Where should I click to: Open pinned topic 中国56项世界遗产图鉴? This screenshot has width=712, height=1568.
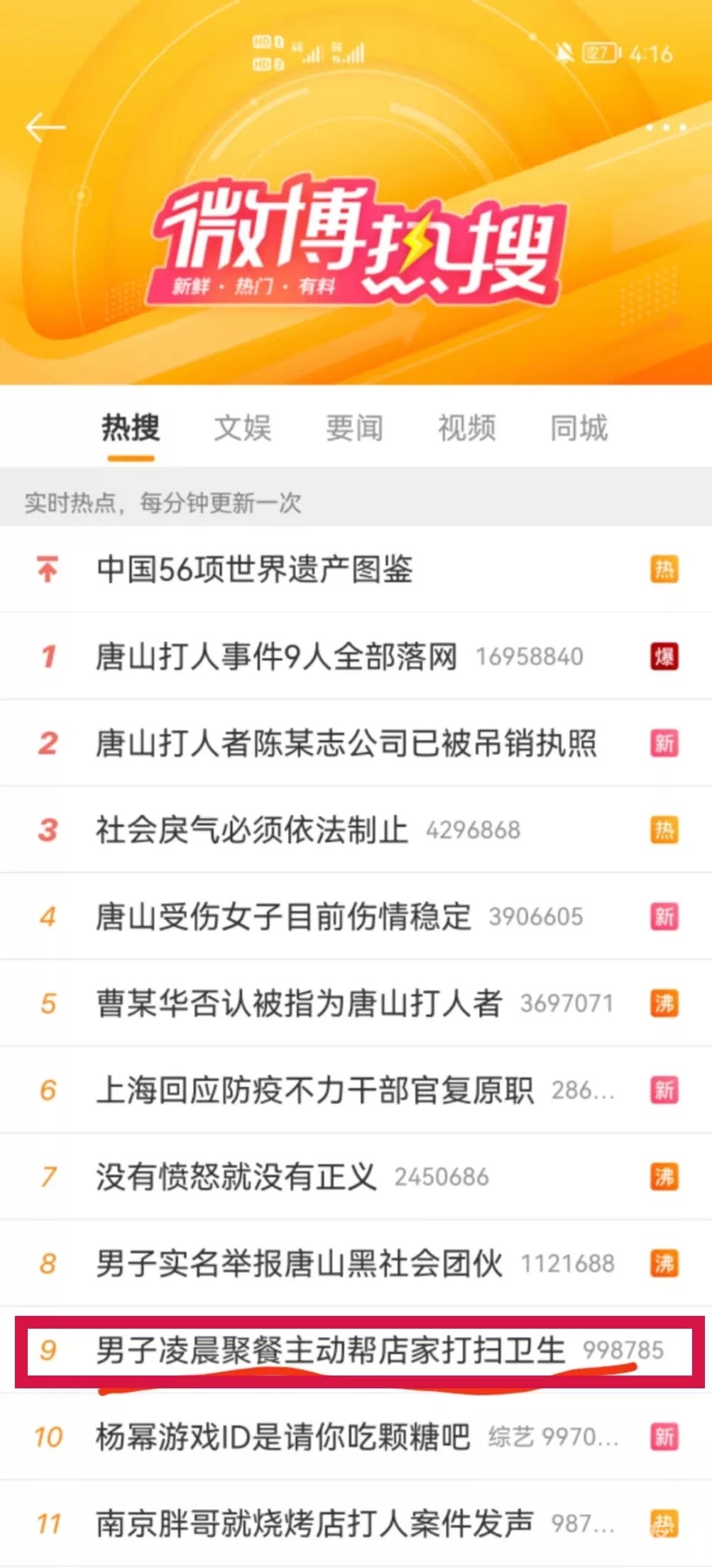254,570
